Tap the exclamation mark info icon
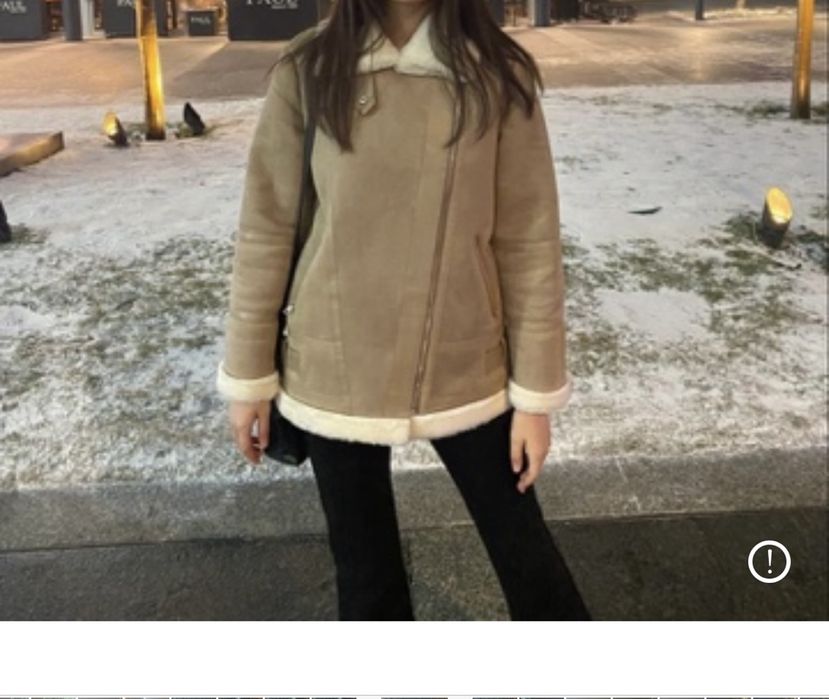Viewport: 829px width, 699px height. [769, 562]
